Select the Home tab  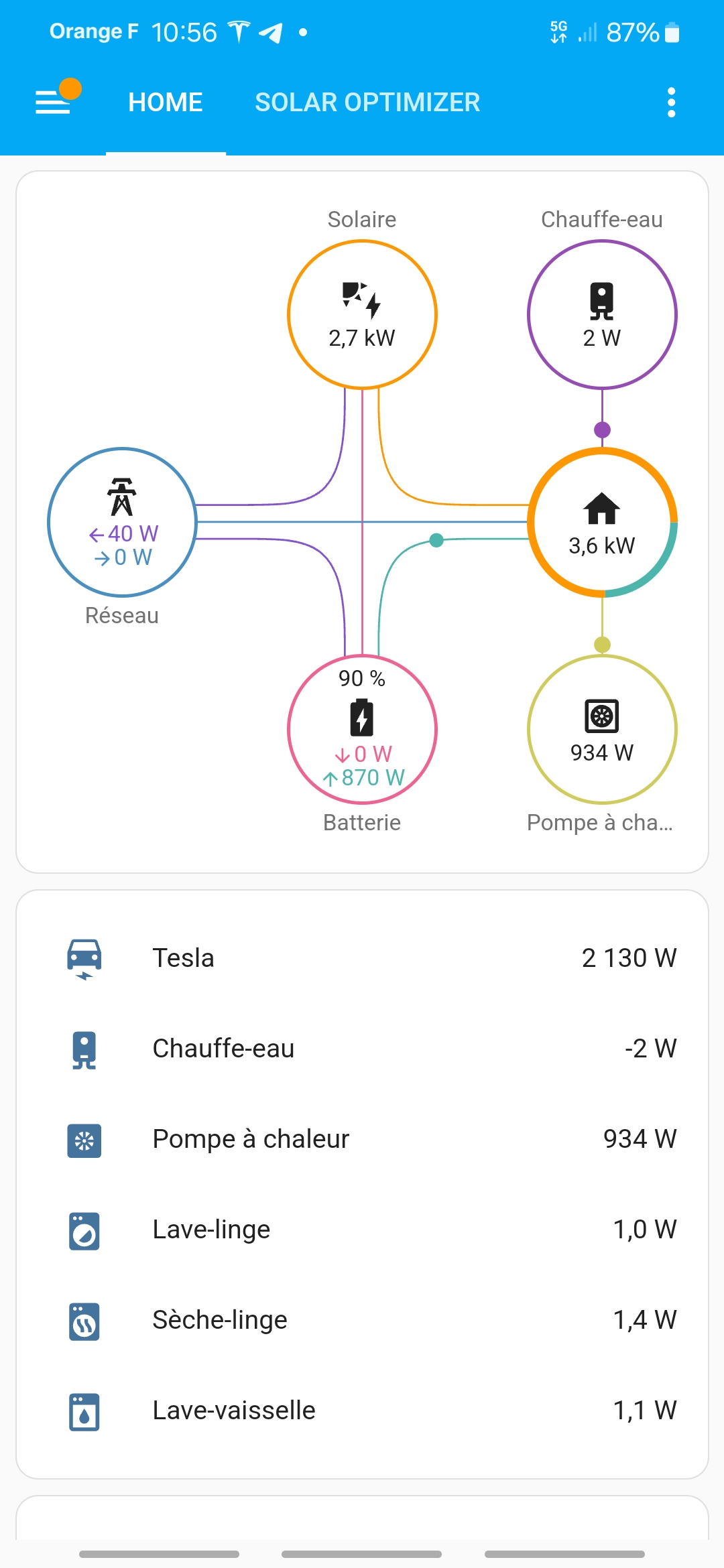coord(166,103)
